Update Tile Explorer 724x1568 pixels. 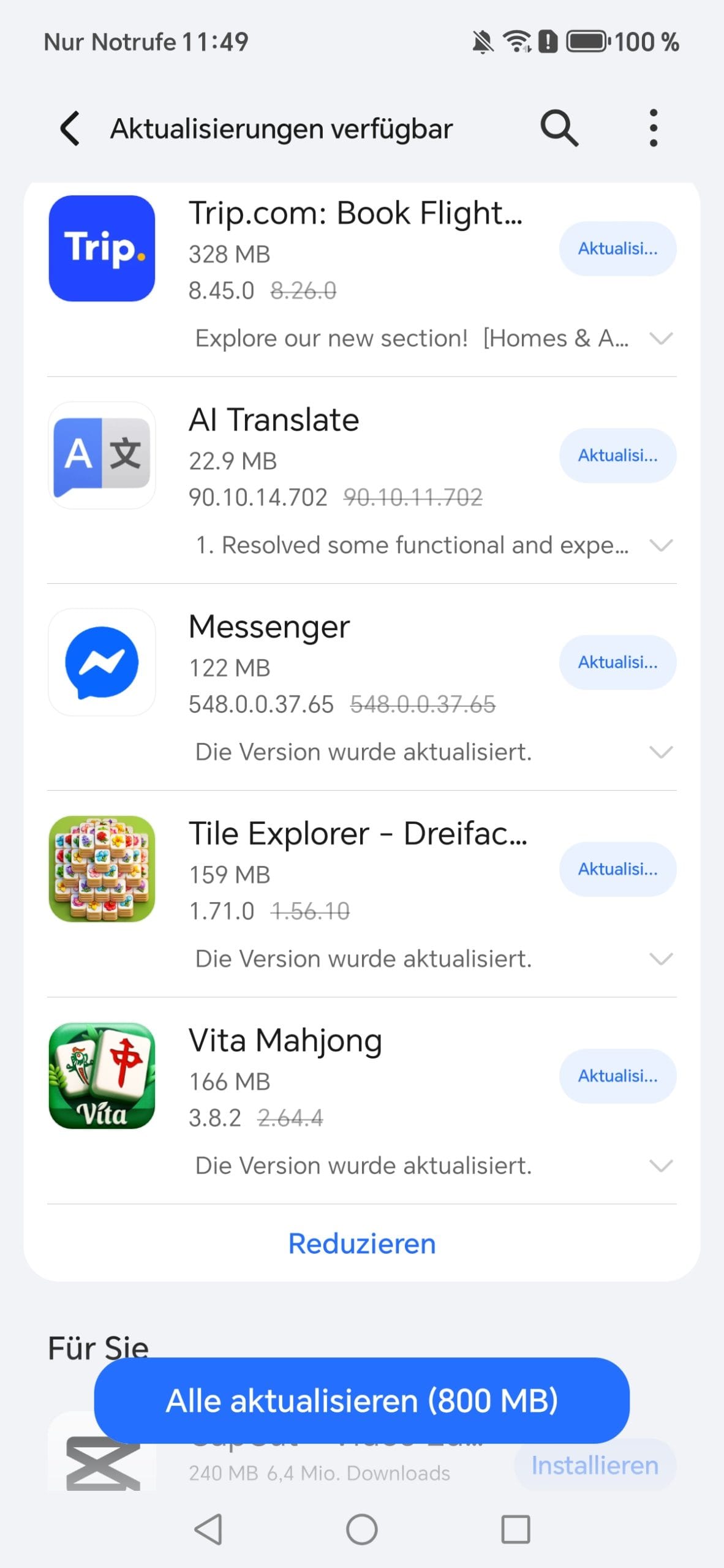click(x=617, y=869)
